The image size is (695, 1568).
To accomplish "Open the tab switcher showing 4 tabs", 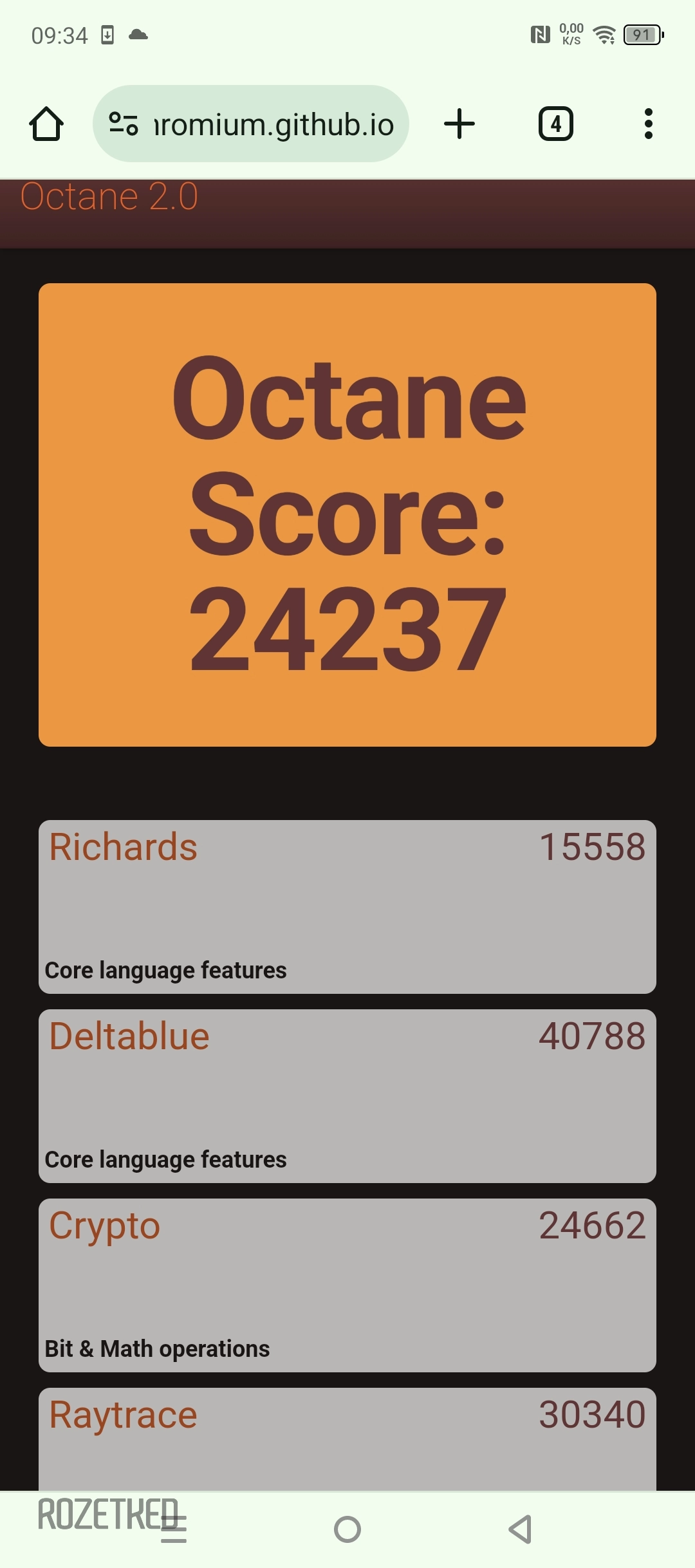I will tap(556, 124).
